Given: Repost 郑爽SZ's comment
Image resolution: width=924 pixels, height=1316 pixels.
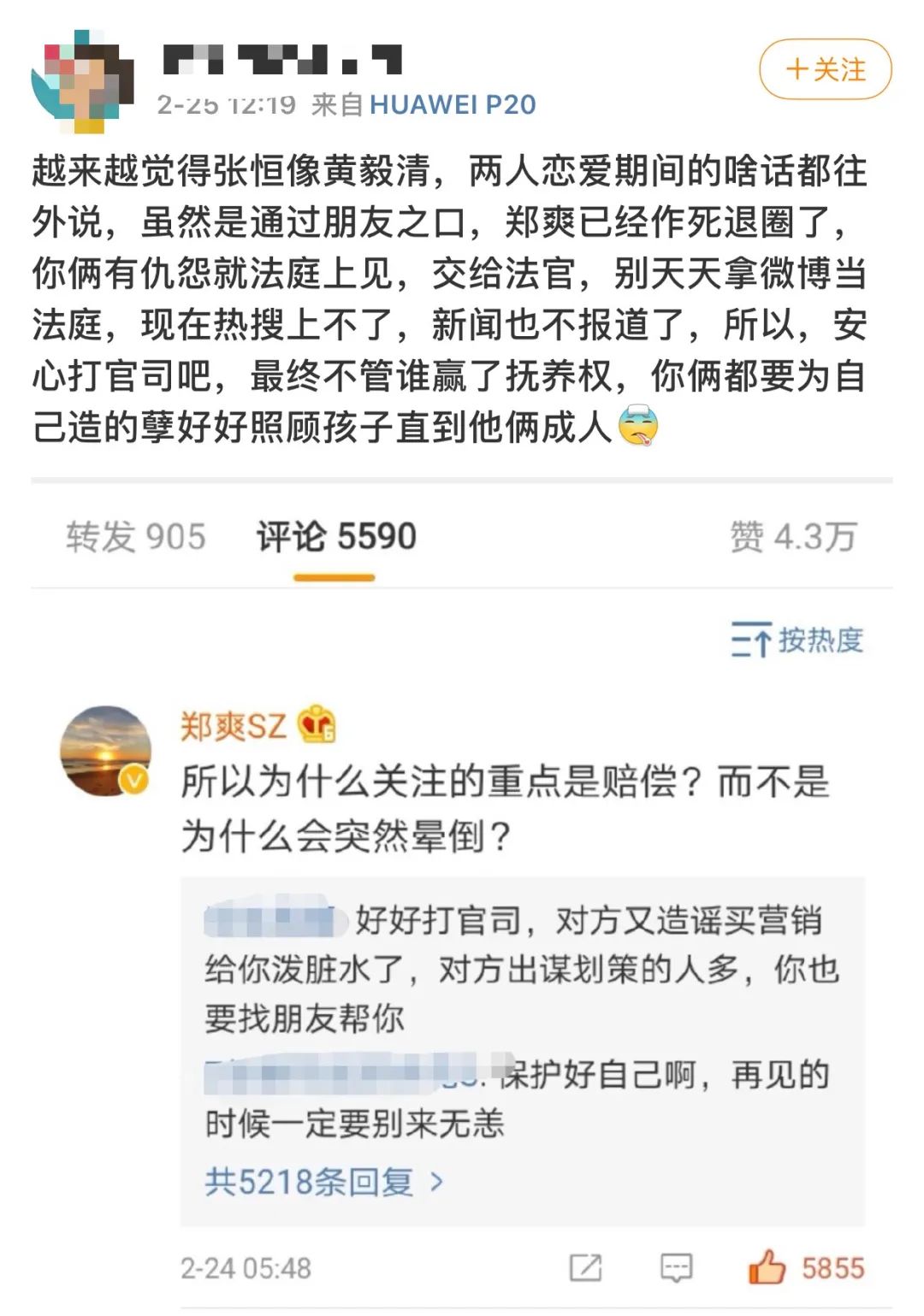Looking at the screenshot, I should pyautogui.click(x=586, y=1267).
